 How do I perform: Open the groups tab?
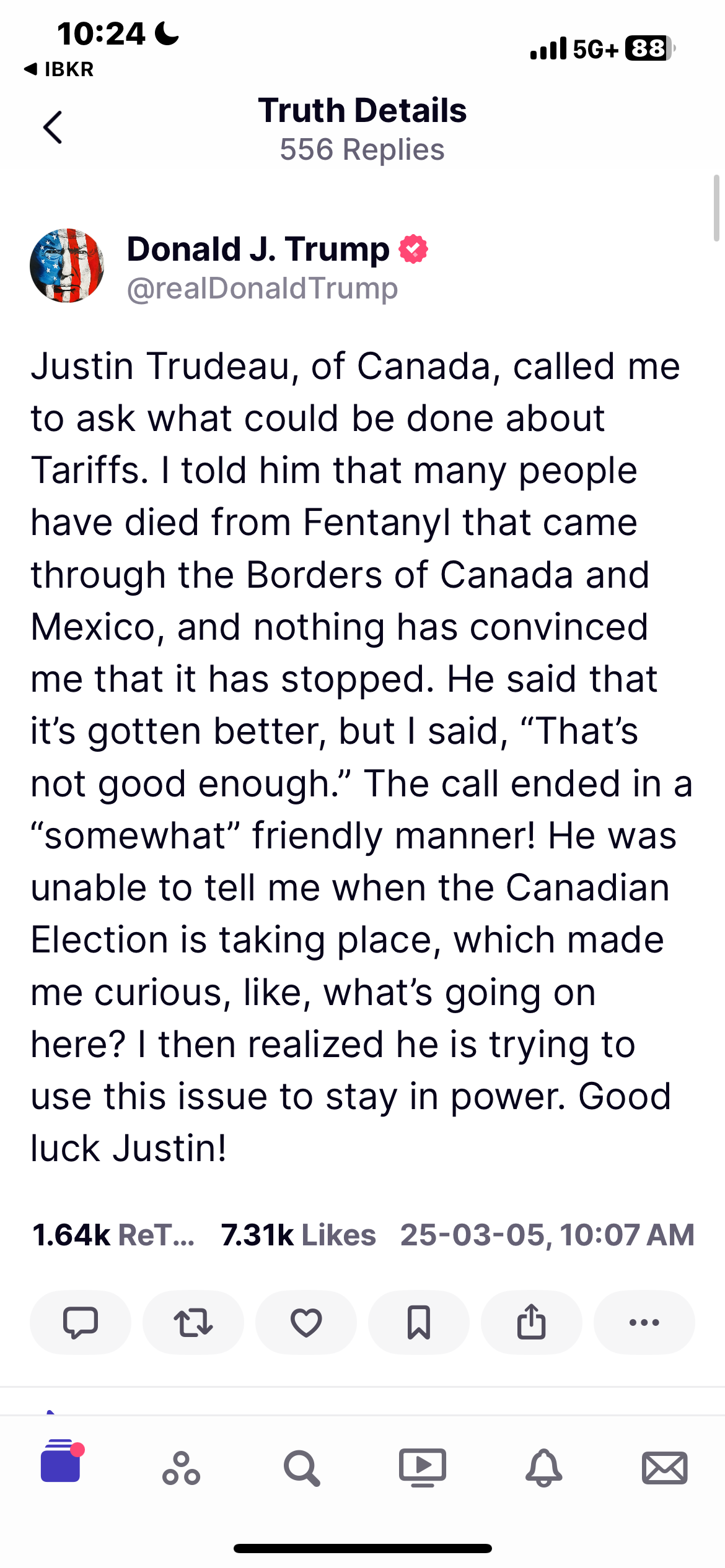[181, 1468]
